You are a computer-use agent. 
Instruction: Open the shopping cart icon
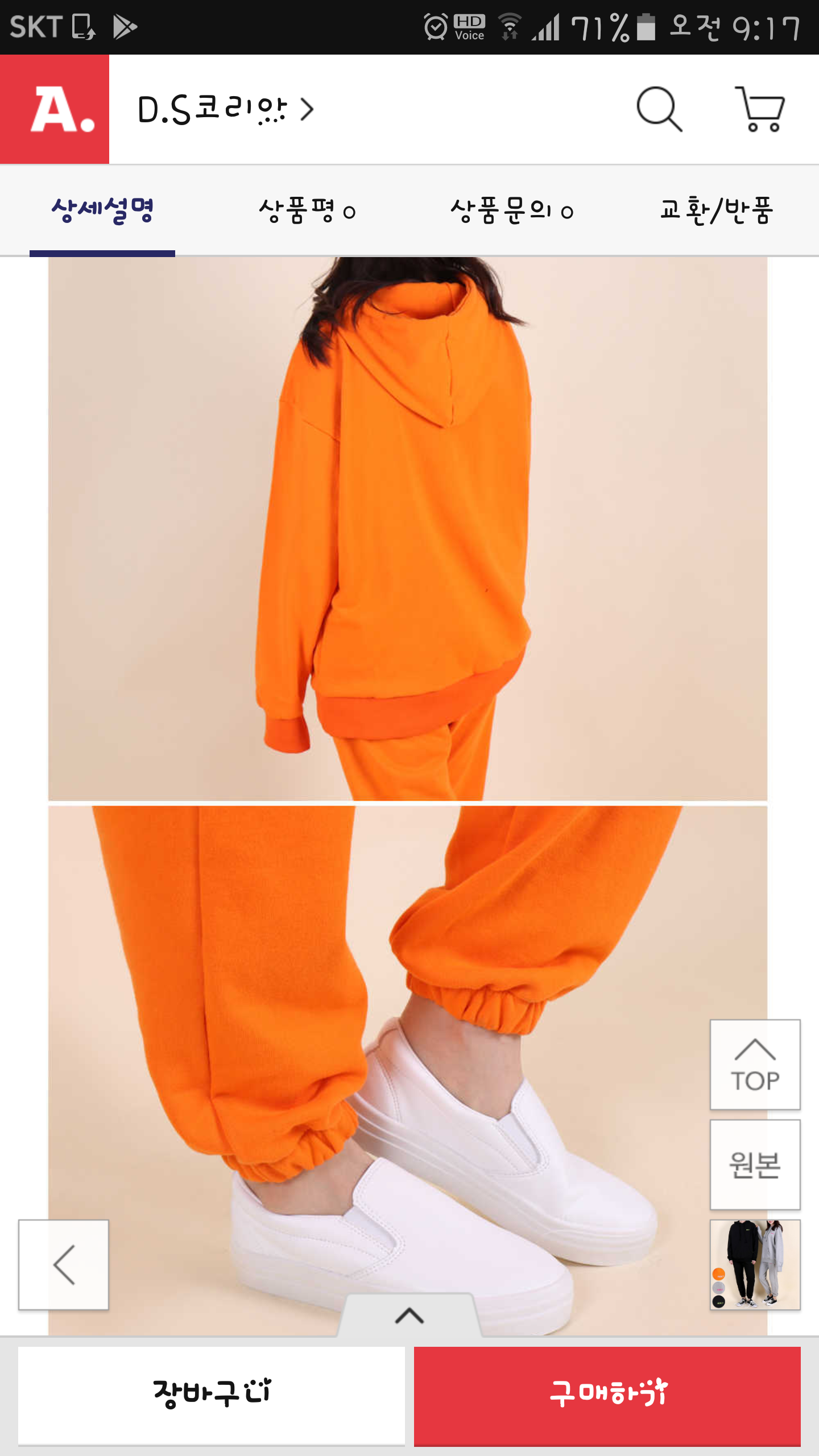point(760,109)
